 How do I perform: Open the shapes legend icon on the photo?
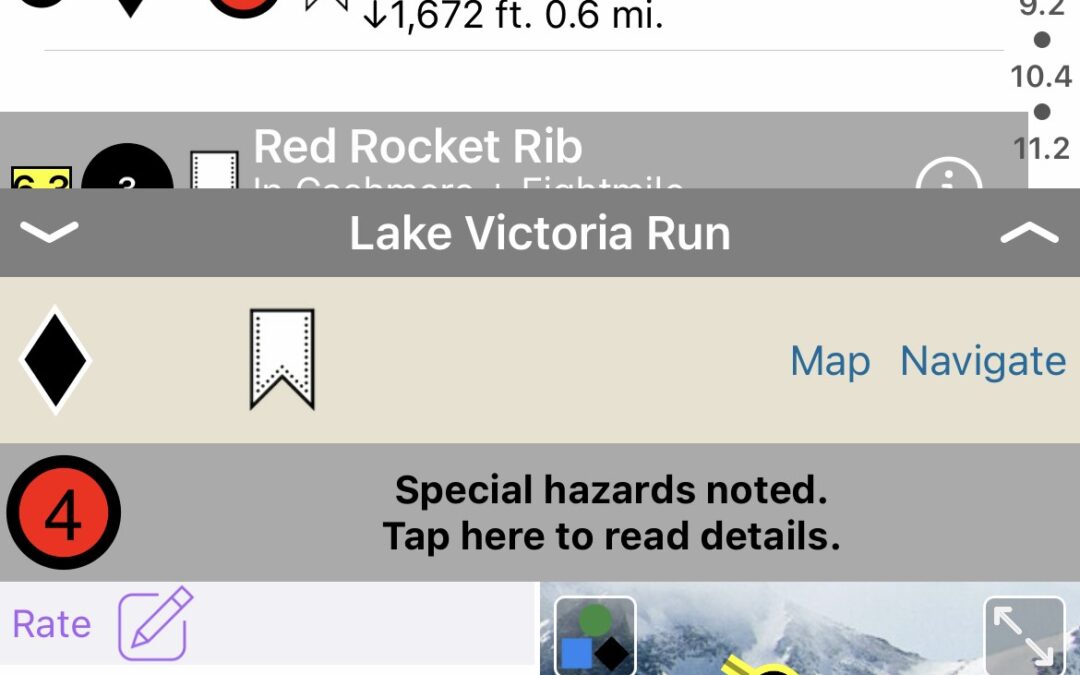point(595,634)
